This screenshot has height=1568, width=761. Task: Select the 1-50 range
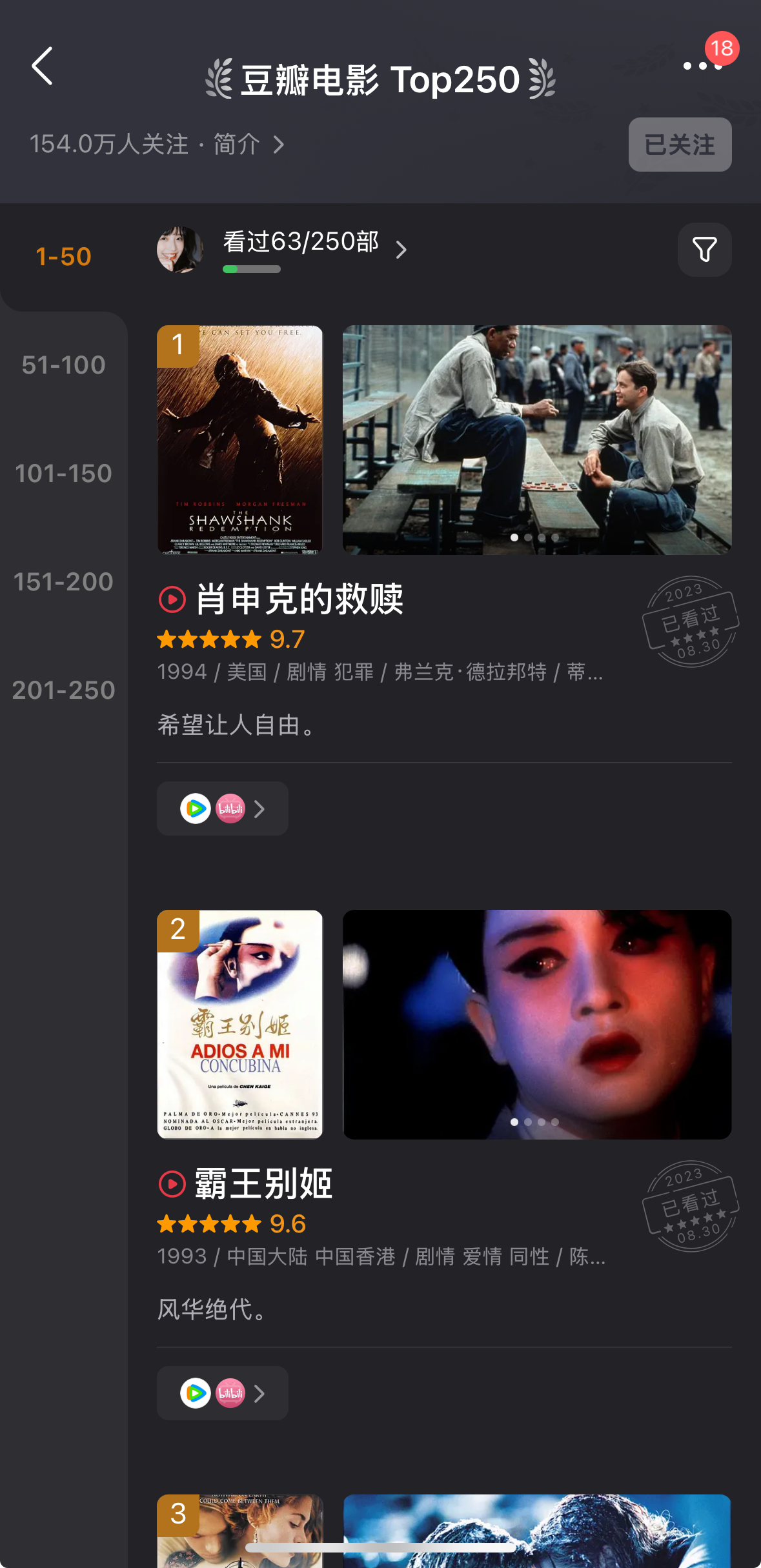click(x=63, y=257)
